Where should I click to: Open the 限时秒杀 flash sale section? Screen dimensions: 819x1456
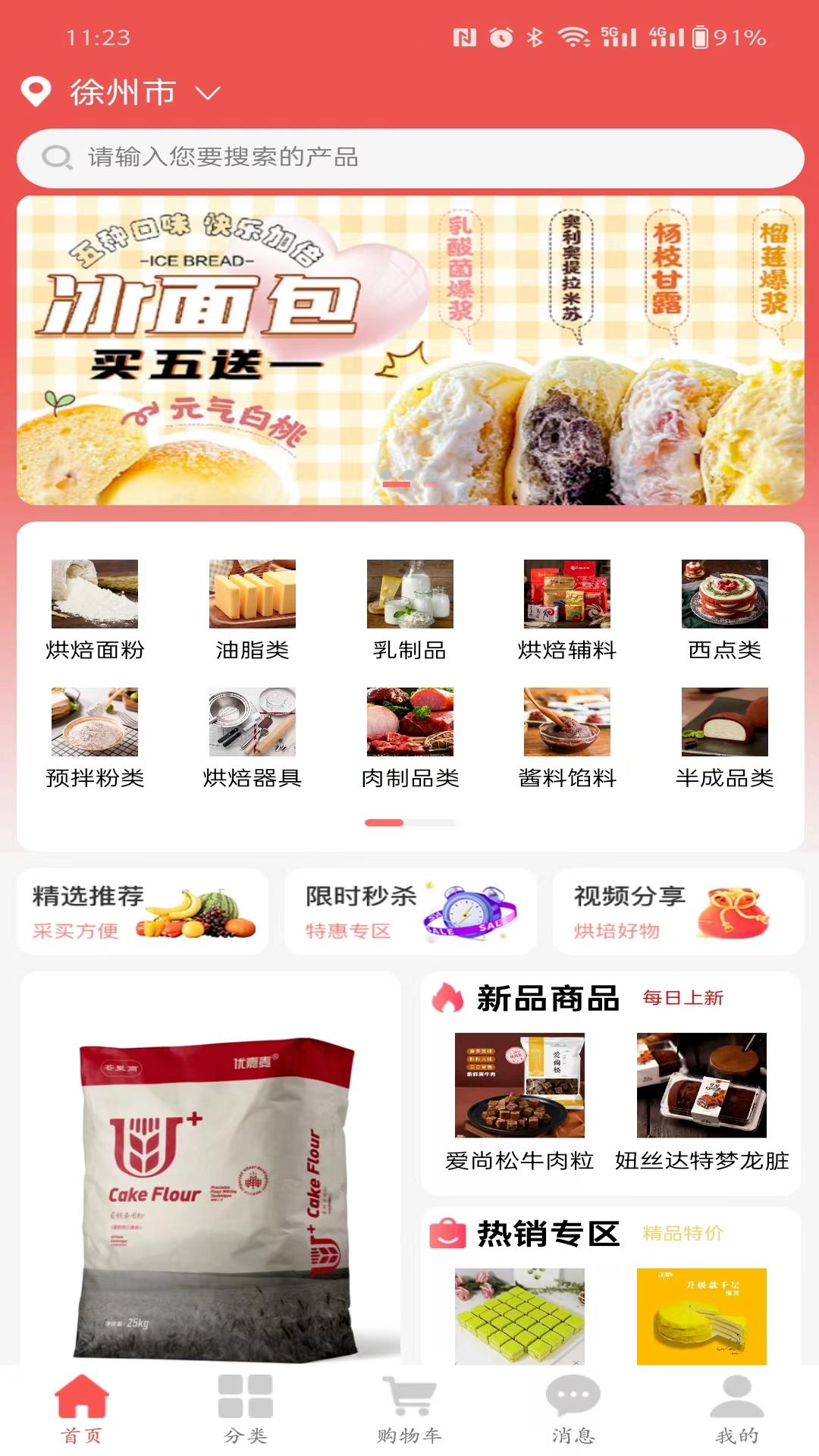pos(409,910)
